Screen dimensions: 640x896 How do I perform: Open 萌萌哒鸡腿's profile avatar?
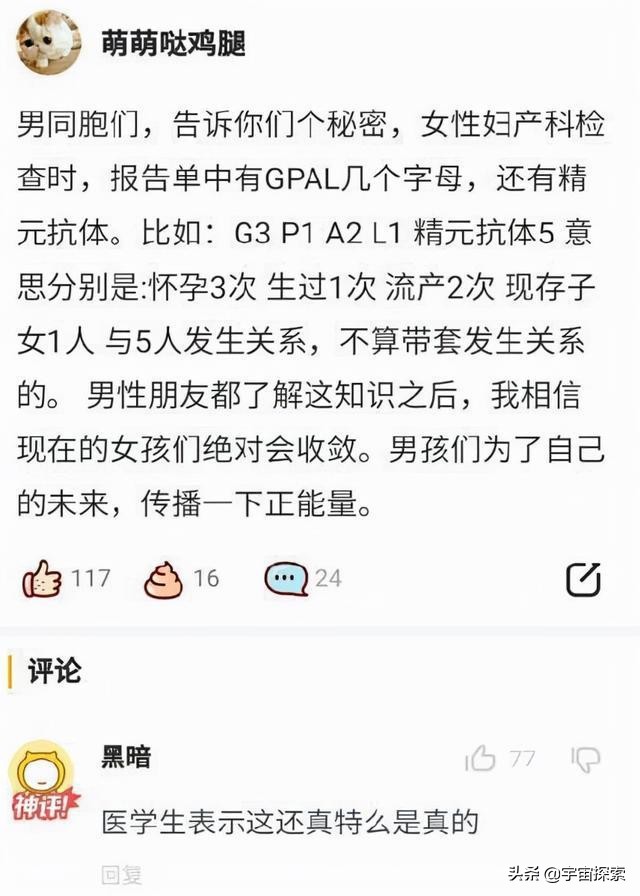(49, 42)
